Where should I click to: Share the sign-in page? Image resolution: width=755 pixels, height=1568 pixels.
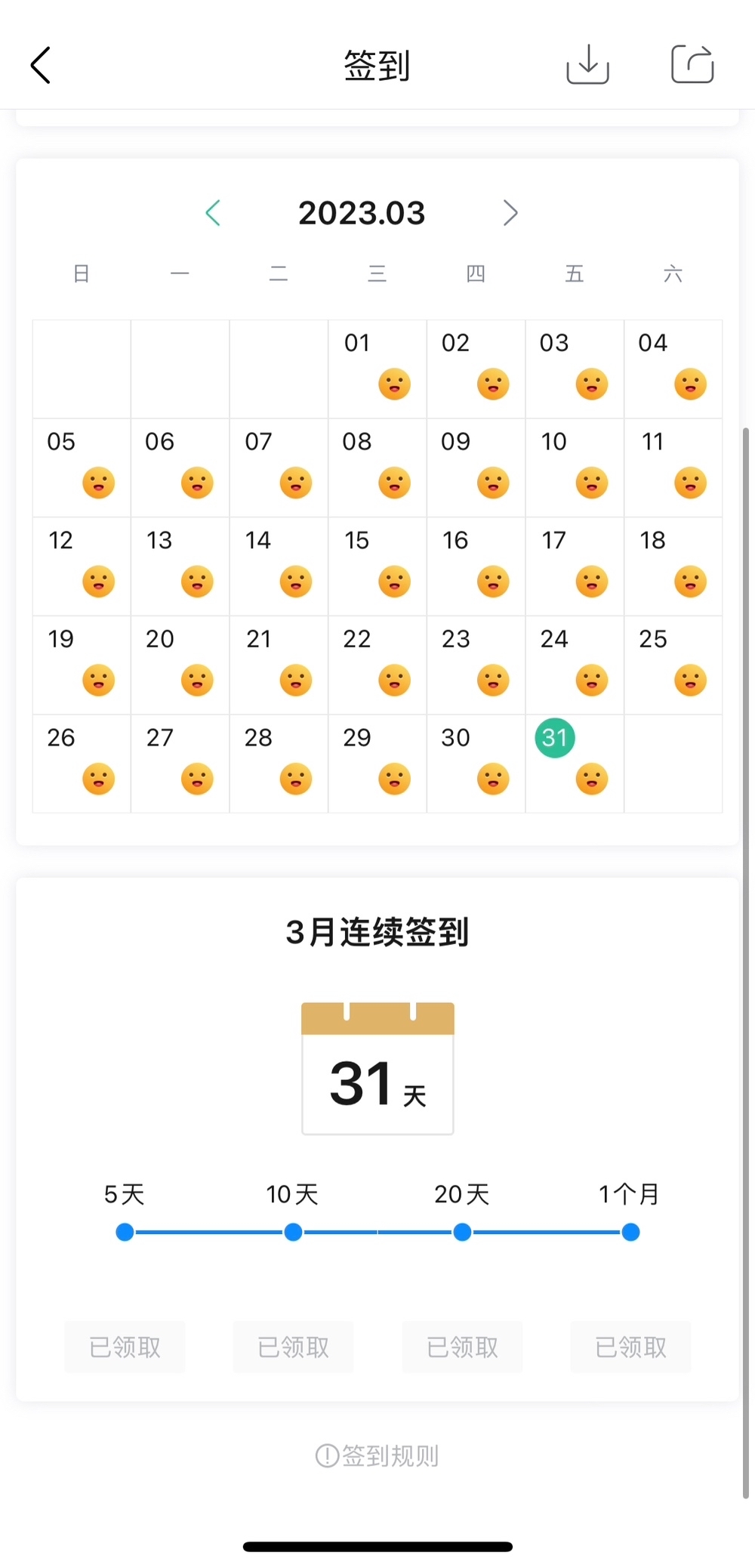coord(692,64)
